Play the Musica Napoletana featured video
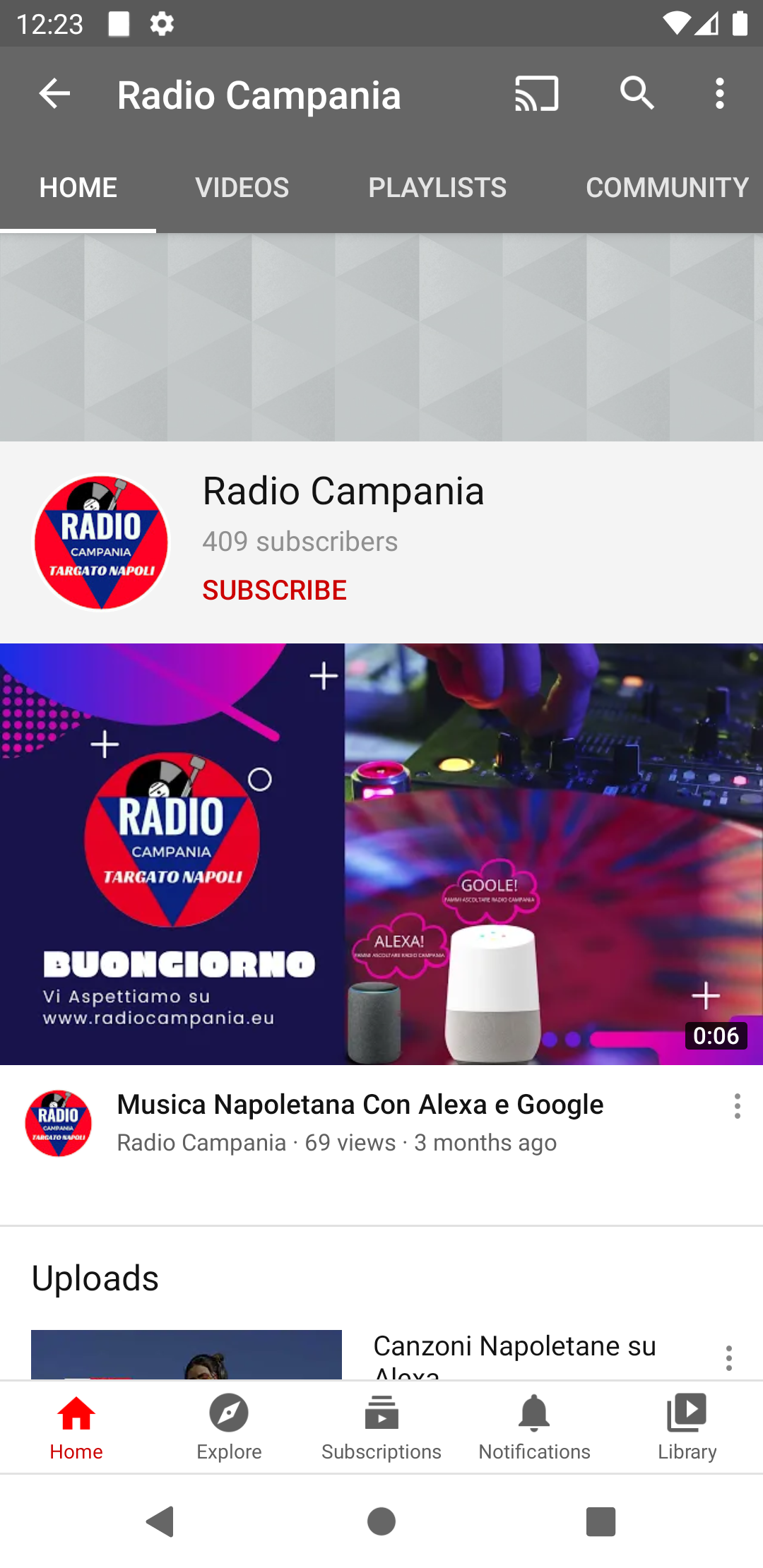The height and width of the screenshot is (1568, 763). point(381,854)
